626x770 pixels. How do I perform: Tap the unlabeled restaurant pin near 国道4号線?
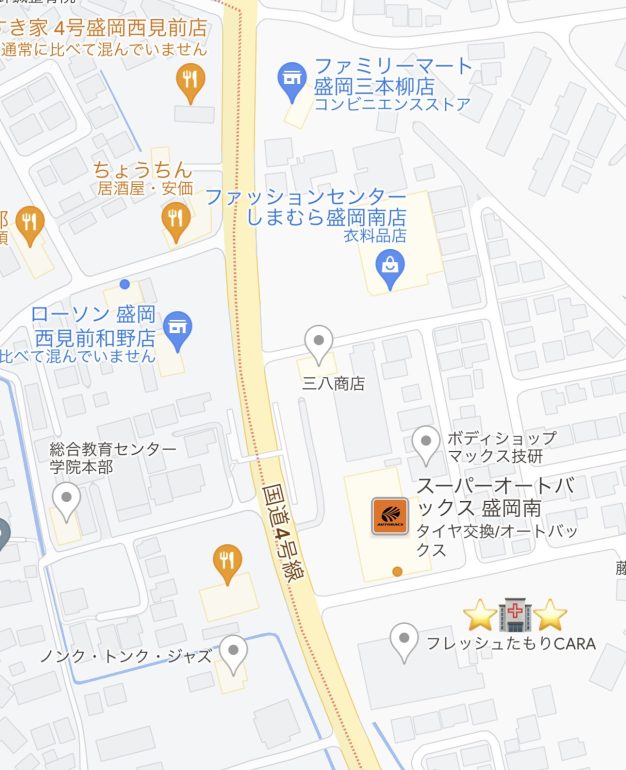(x=228, y=564)
